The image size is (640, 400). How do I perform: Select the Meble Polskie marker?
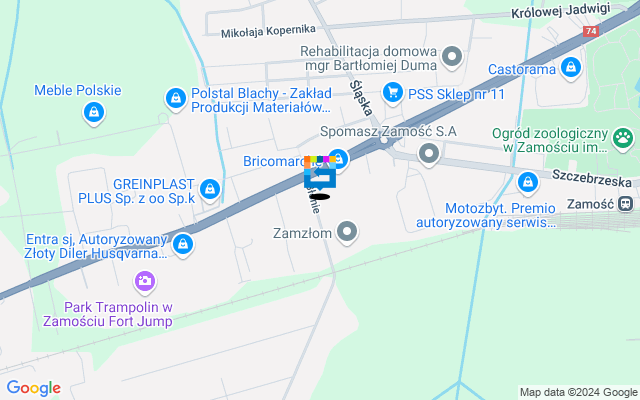tap(93, 112)
